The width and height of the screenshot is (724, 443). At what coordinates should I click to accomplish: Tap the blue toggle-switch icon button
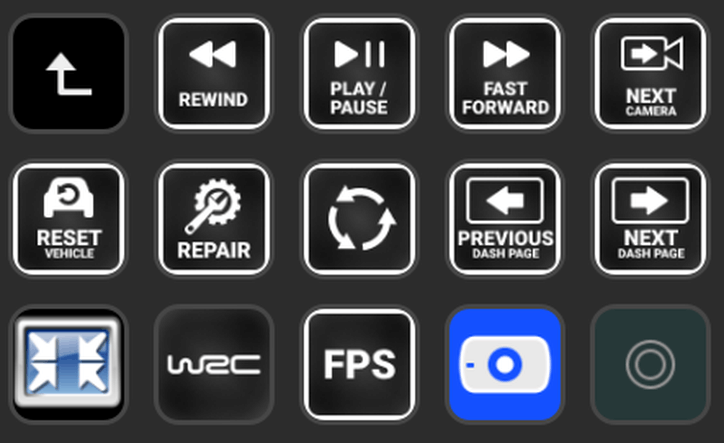(x=504, y=364)
